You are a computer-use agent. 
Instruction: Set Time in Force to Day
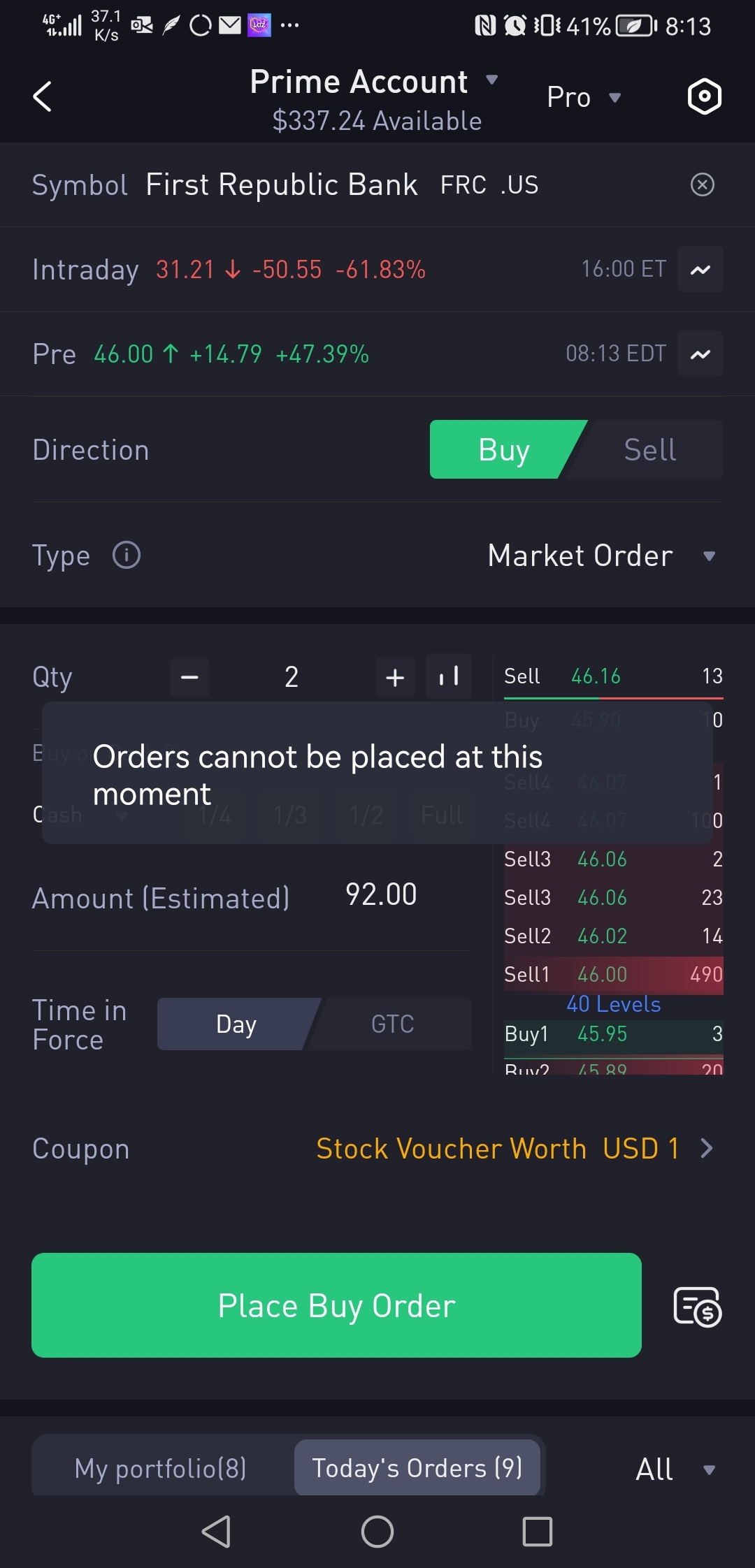(x=236, y=1024)
